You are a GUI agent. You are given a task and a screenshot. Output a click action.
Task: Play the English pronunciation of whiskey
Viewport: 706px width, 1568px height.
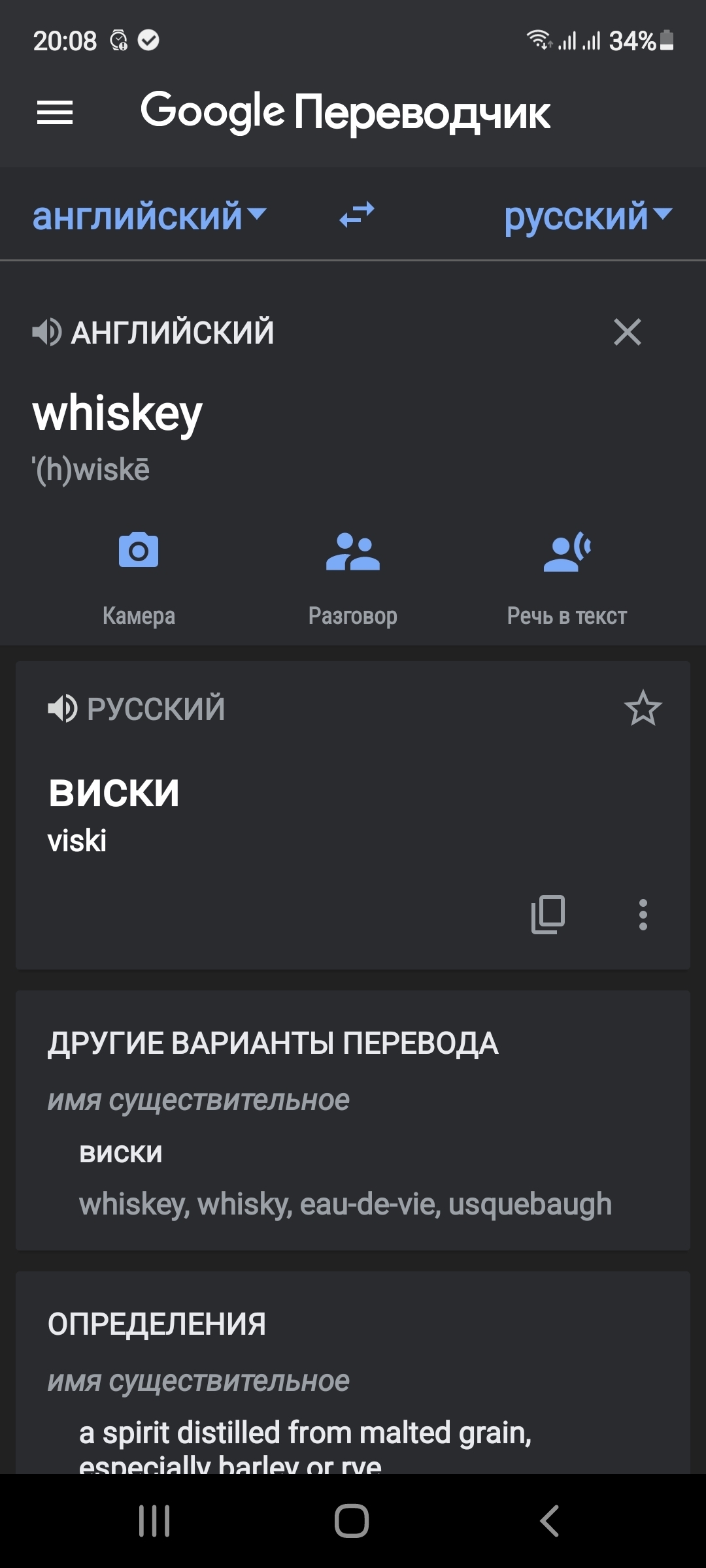click(x=47, y=332)
